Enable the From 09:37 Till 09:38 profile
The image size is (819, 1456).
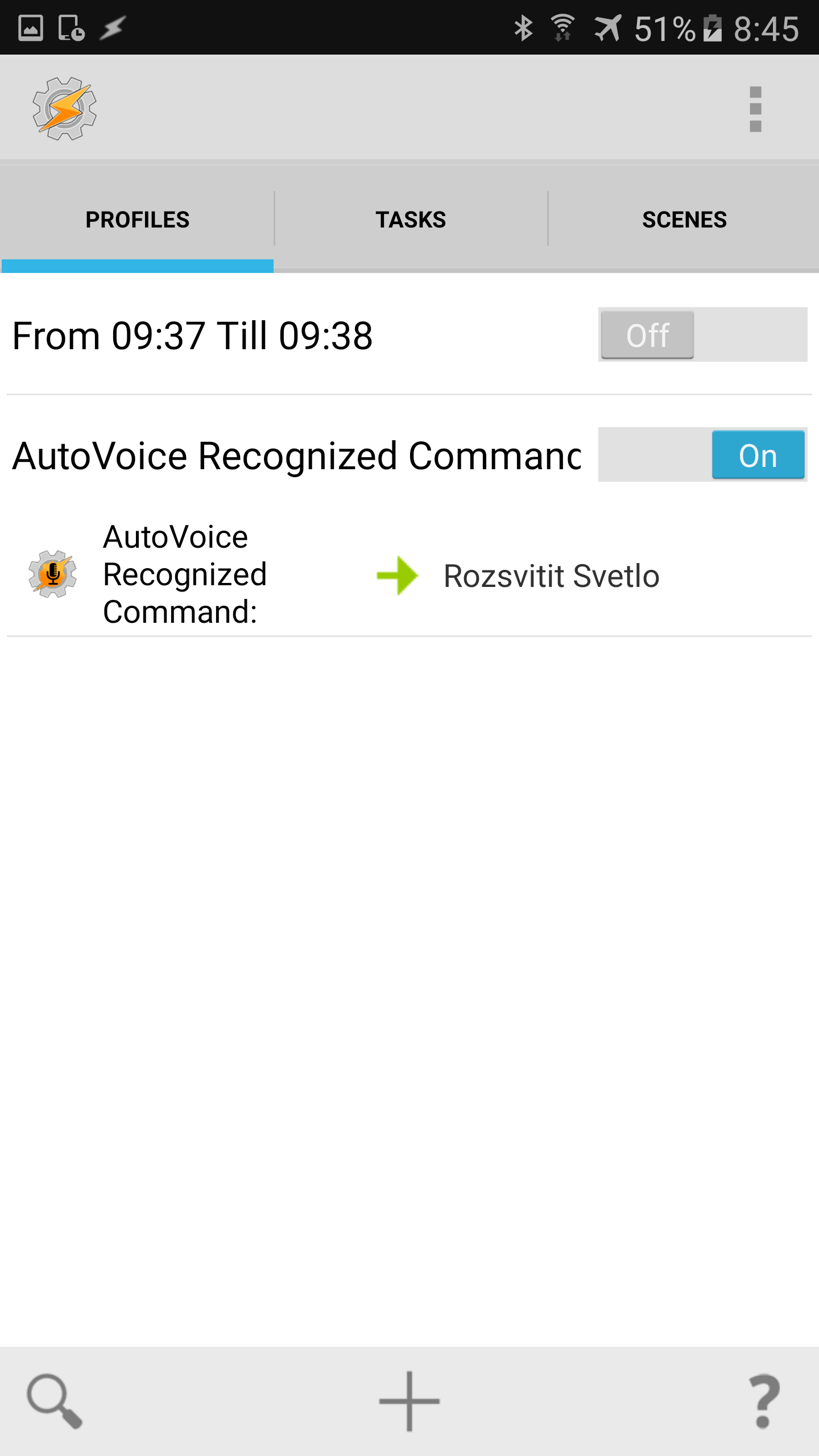coord(702,334)
